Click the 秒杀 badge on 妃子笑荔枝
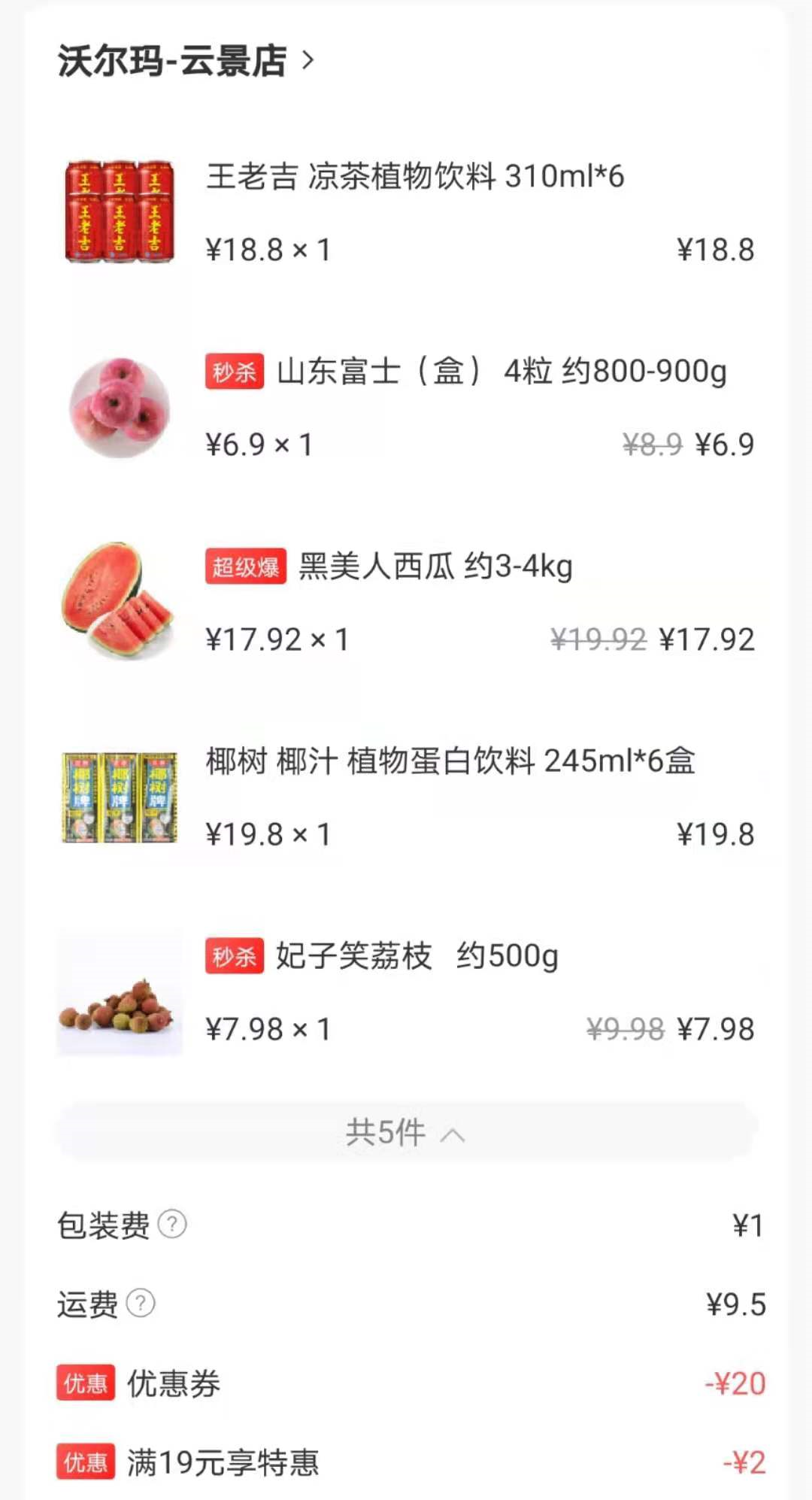This screenshot has width=812, height=1500. [x=233, y=958]
